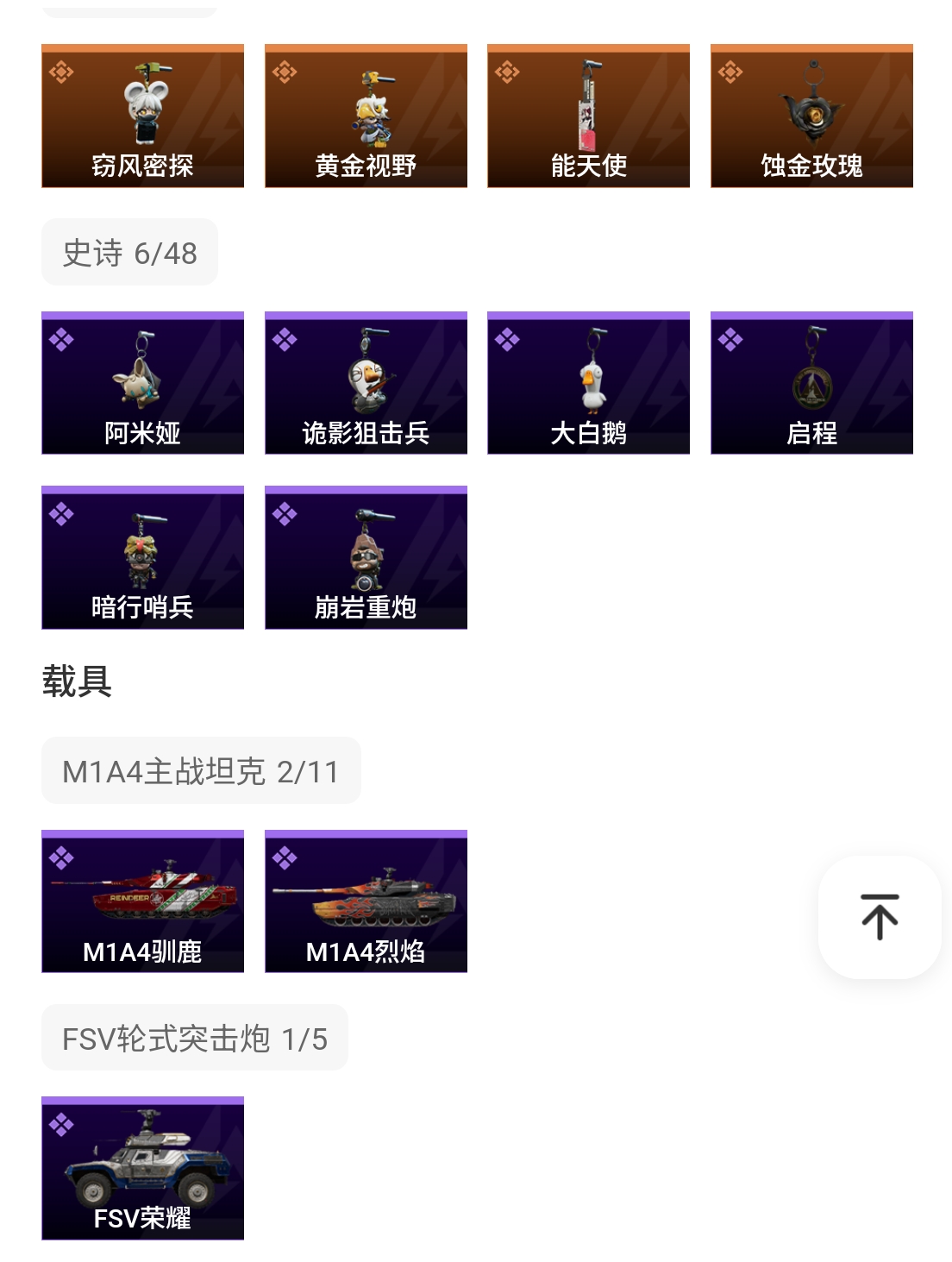The image size is (952, 1262).
Task: Select the 启程 charm item
Action: click(811, 383)
